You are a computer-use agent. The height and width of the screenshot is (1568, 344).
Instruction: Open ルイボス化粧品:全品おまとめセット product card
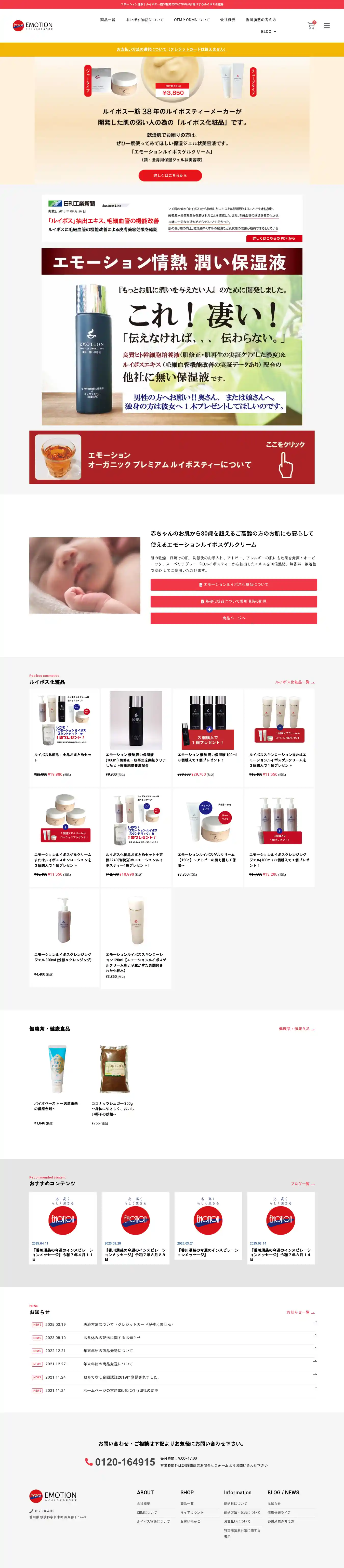tap(64, 736)
